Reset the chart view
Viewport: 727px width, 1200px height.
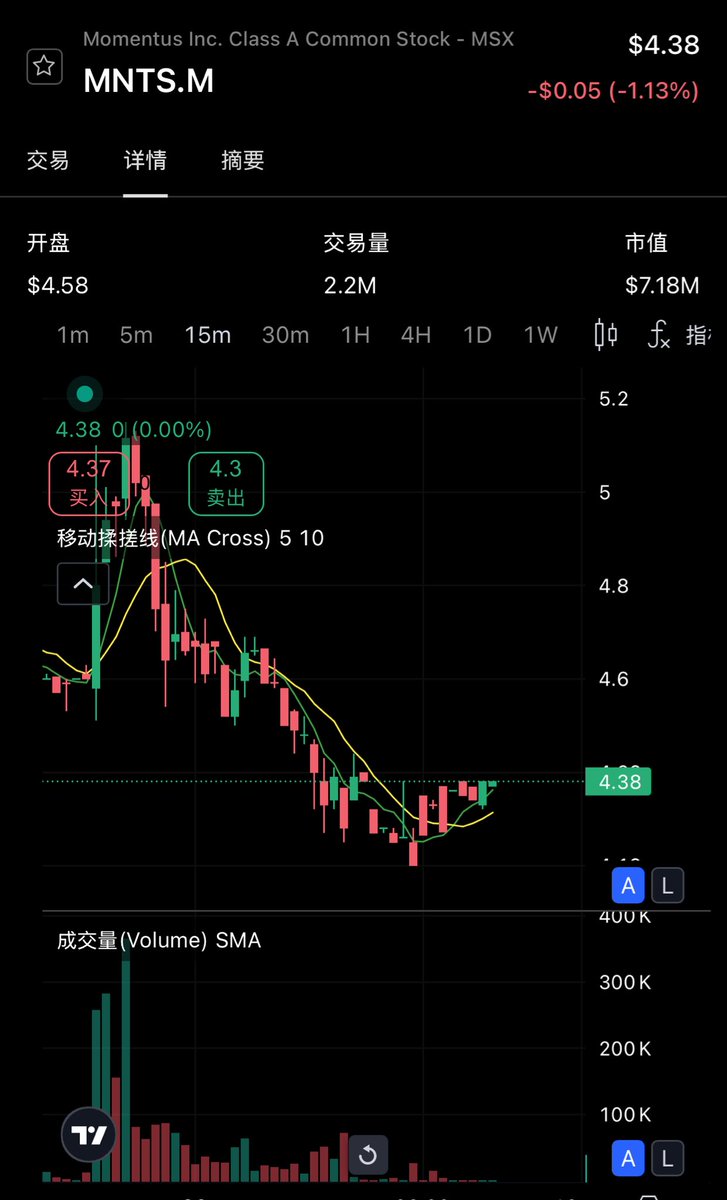pyautogui.click(x=367, y=1156)
